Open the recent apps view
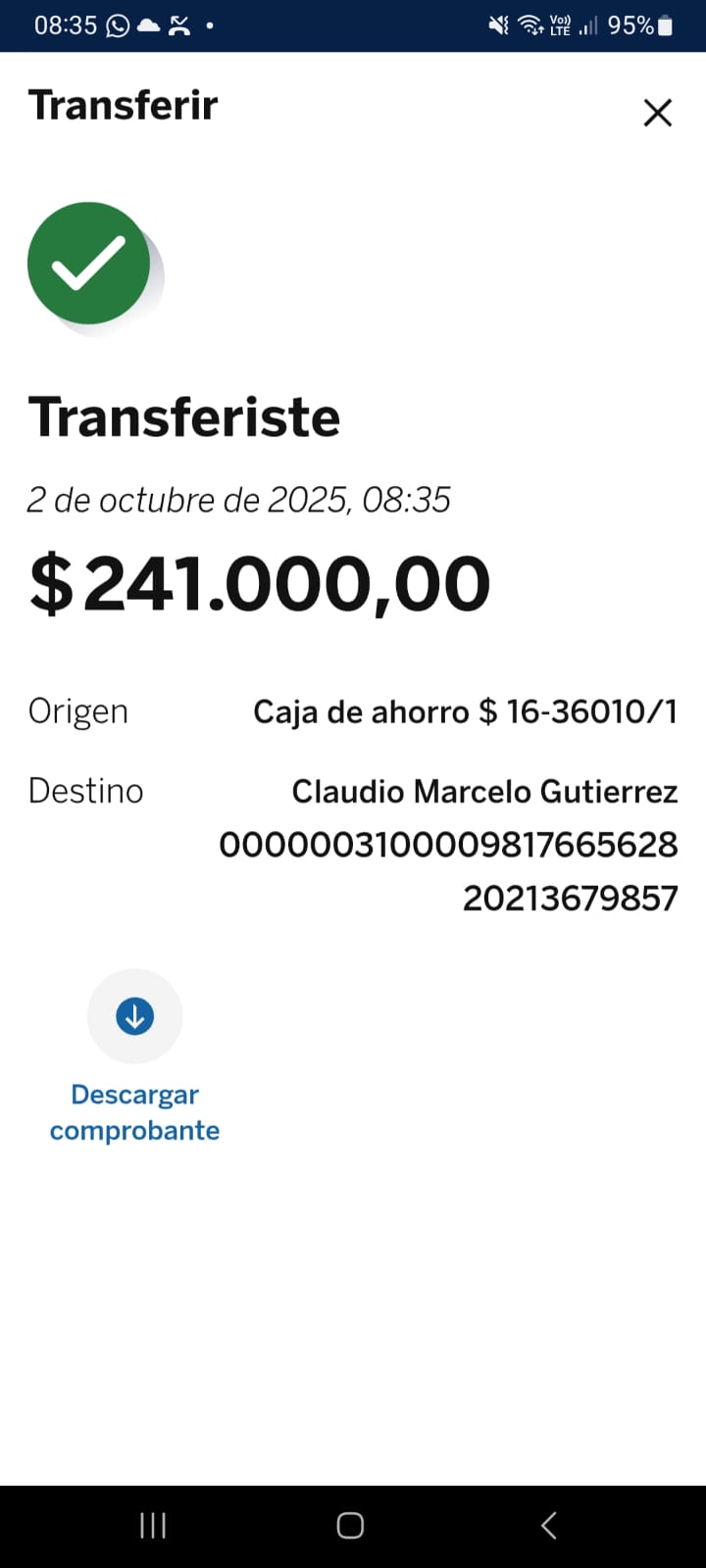 click(x=153, y=1525)
